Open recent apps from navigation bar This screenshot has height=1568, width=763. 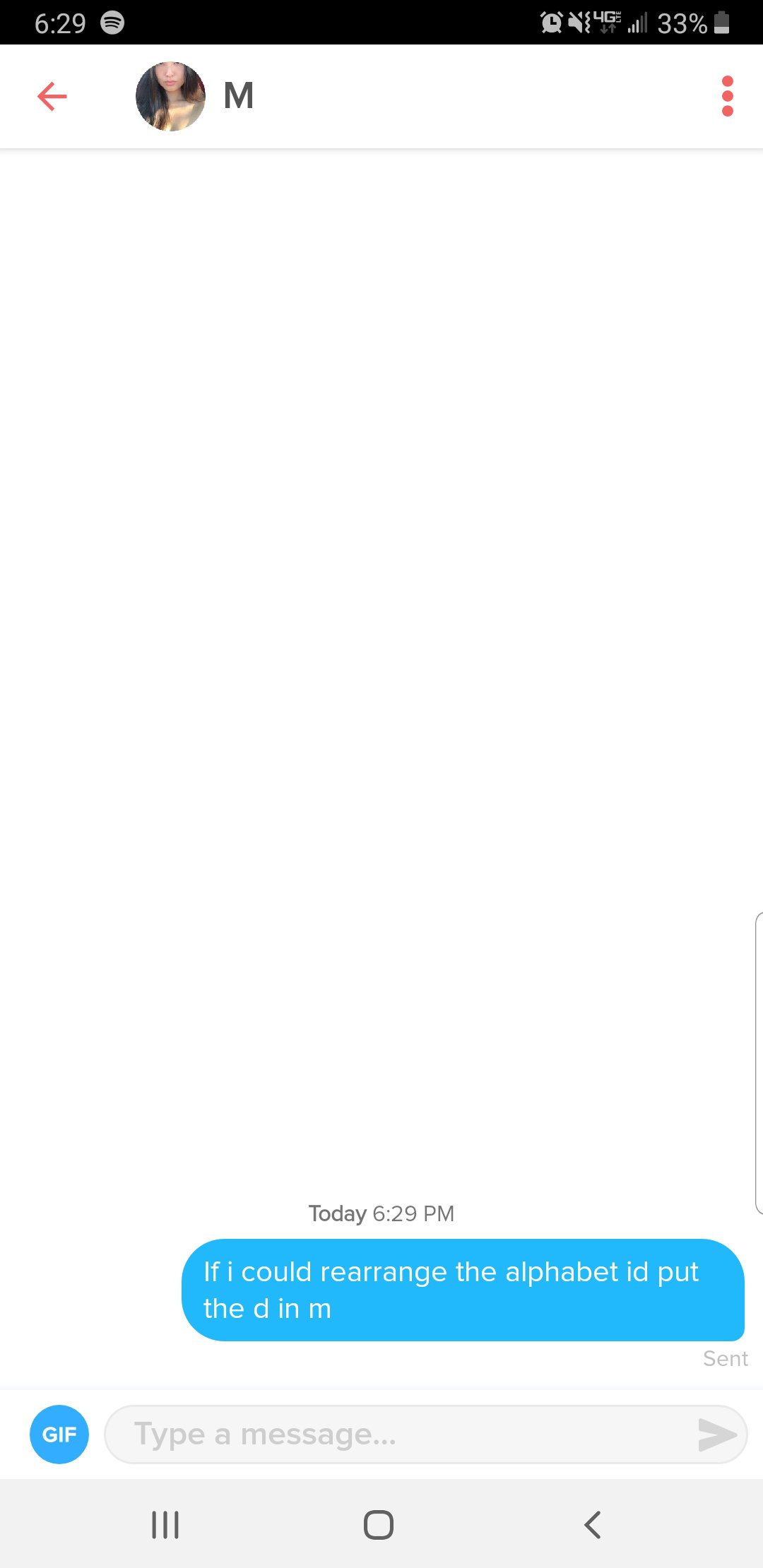click(x=165, y=1524)
